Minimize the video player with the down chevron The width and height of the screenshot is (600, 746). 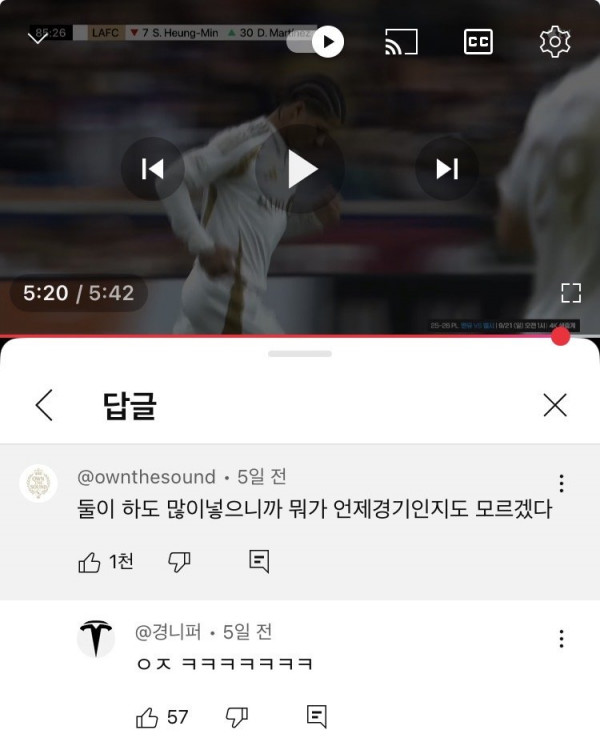point(39,41)
